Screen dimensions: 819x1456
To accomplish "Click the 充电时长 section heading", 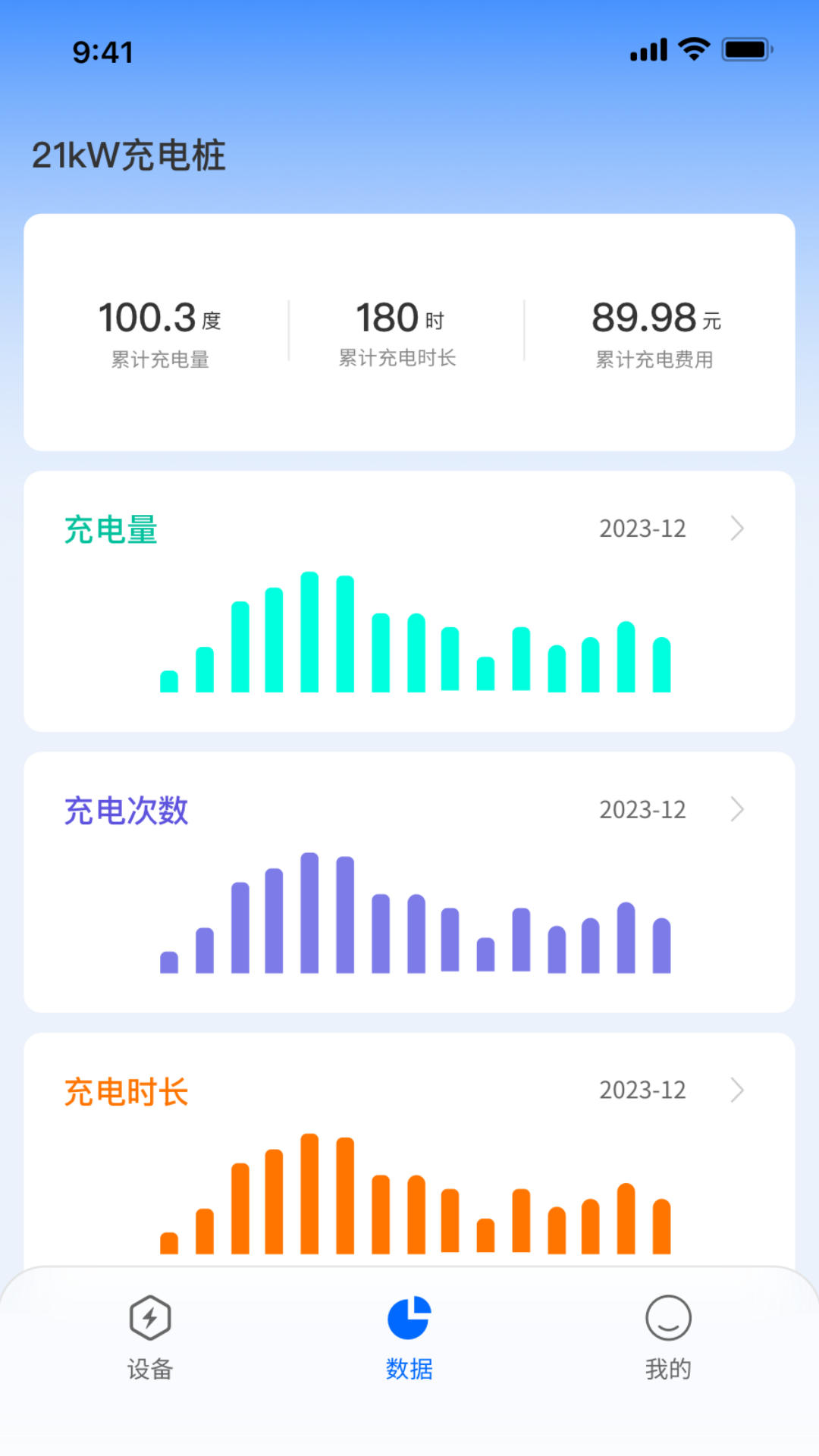I will click(x=126, y=1090).
